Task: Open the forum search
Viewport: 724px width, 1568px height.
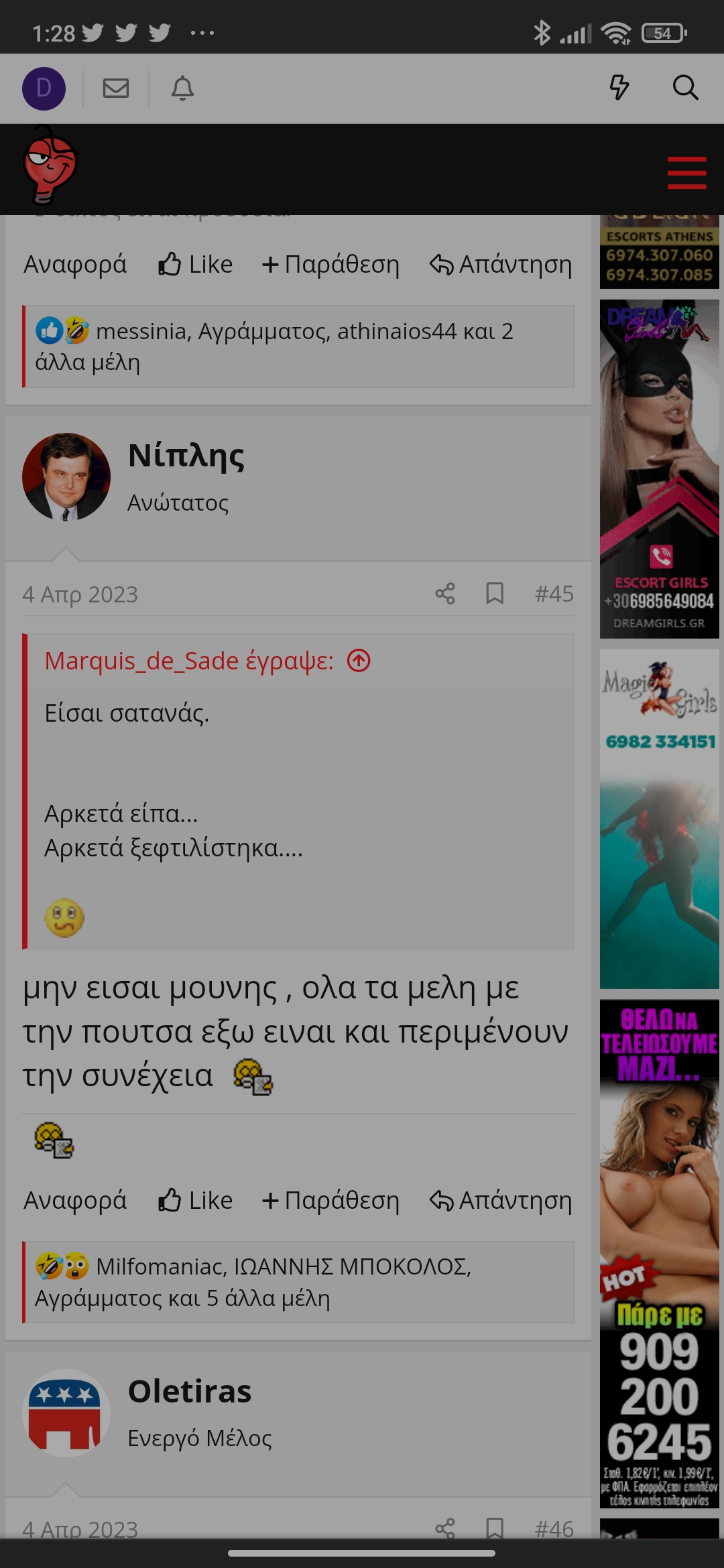Action: 685,87
